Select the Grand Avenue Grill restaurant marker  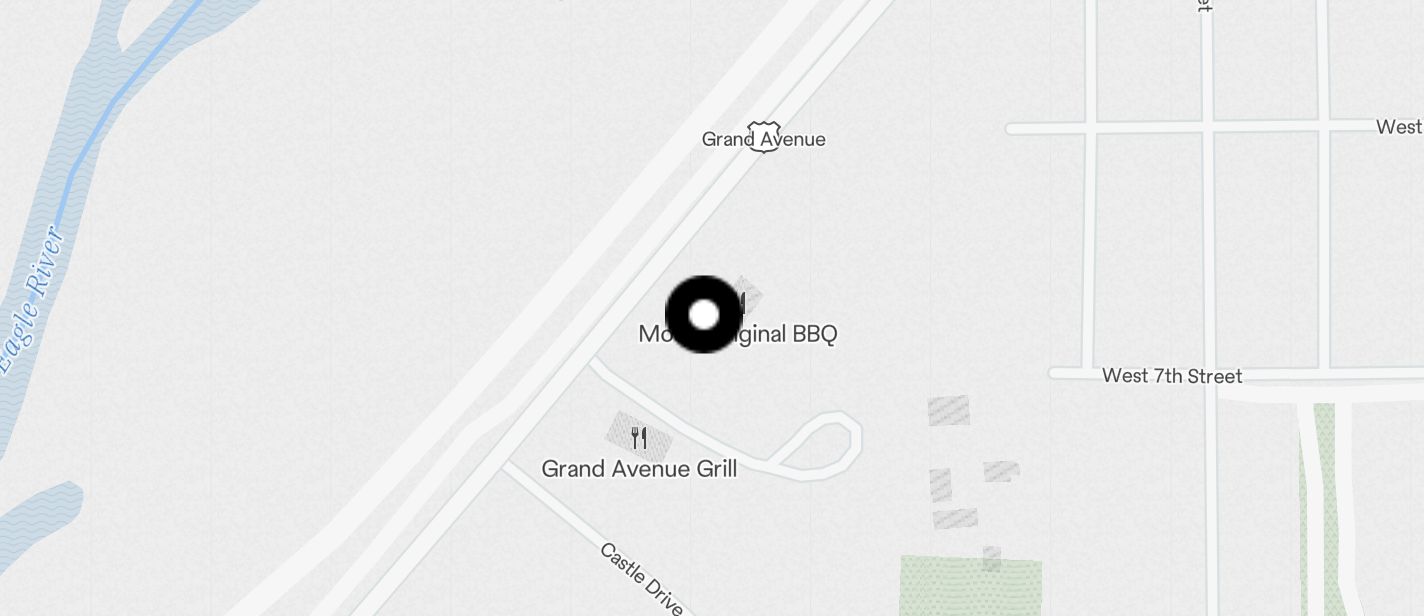[639, 437]
